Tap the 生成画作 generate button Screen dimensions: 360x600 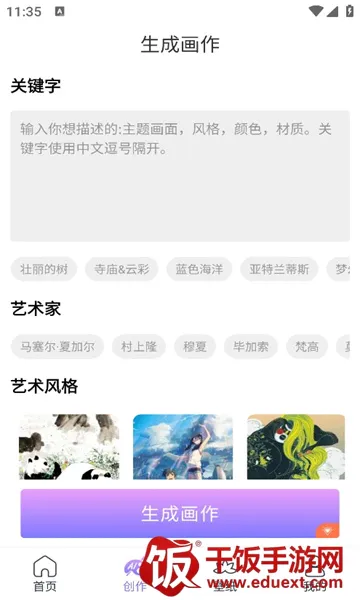pyautogui.click(x=180, y=513)
